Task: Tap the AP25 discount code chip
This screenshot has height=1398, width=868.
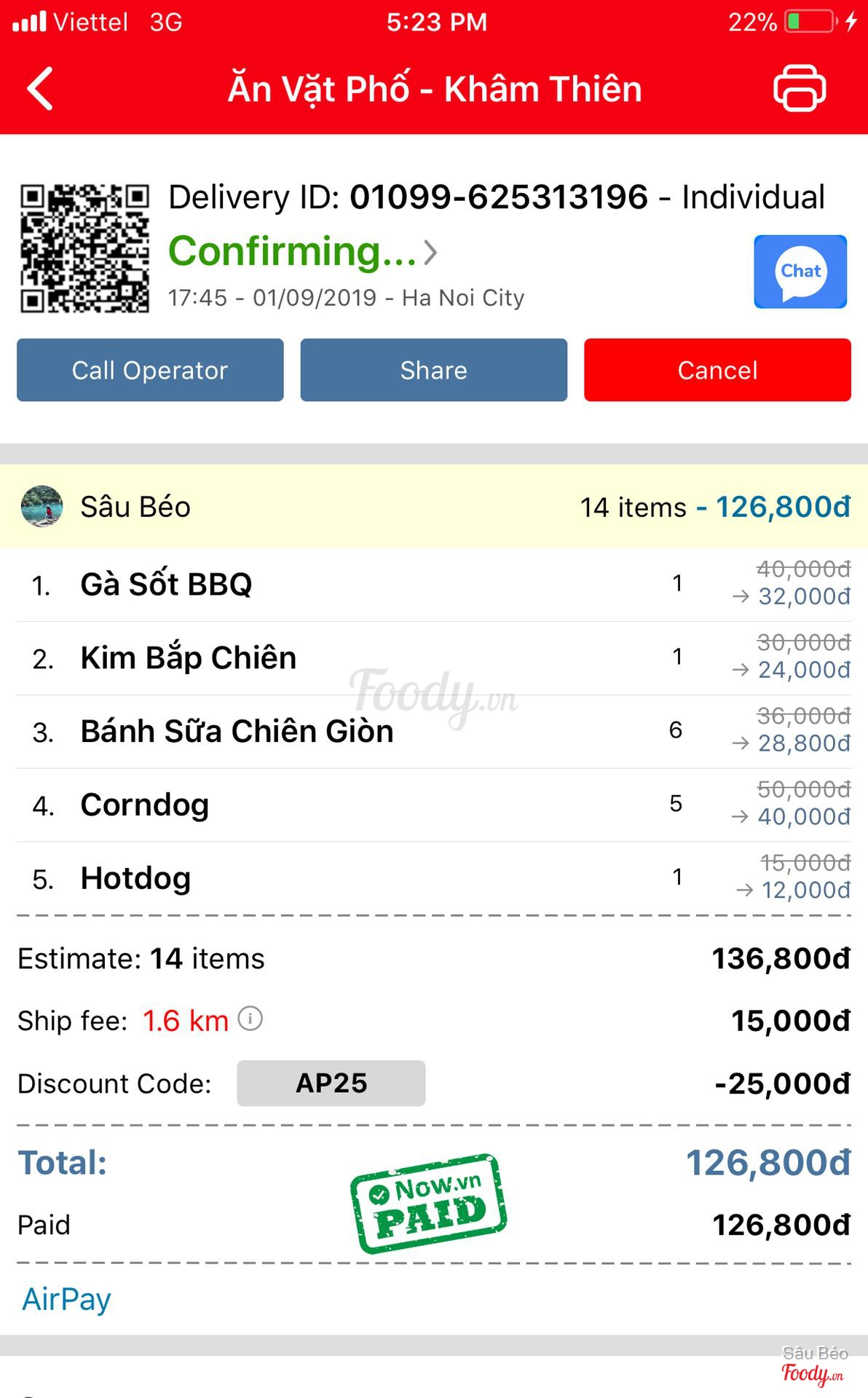Action: 331,1083
